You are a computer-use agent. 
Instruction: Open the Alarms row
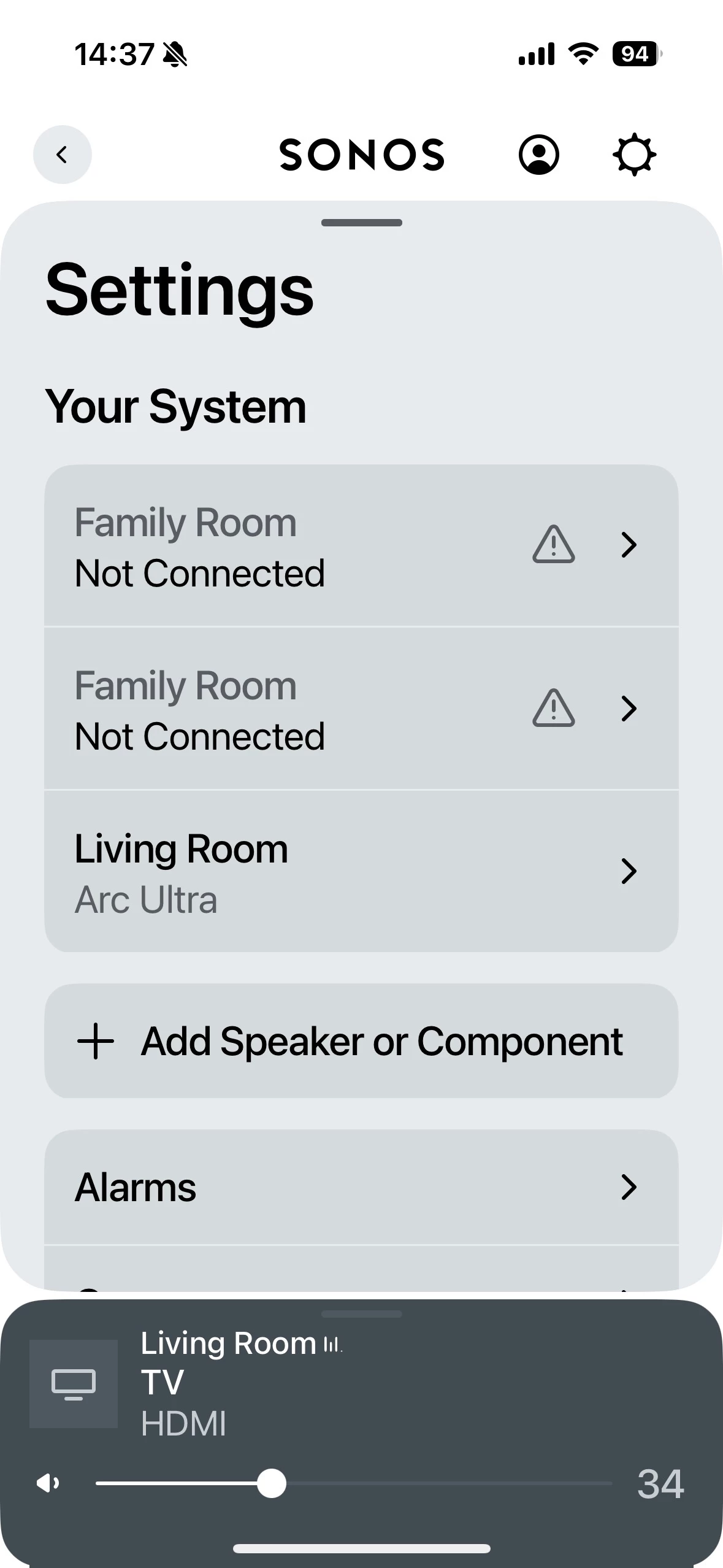(361, 1187)
